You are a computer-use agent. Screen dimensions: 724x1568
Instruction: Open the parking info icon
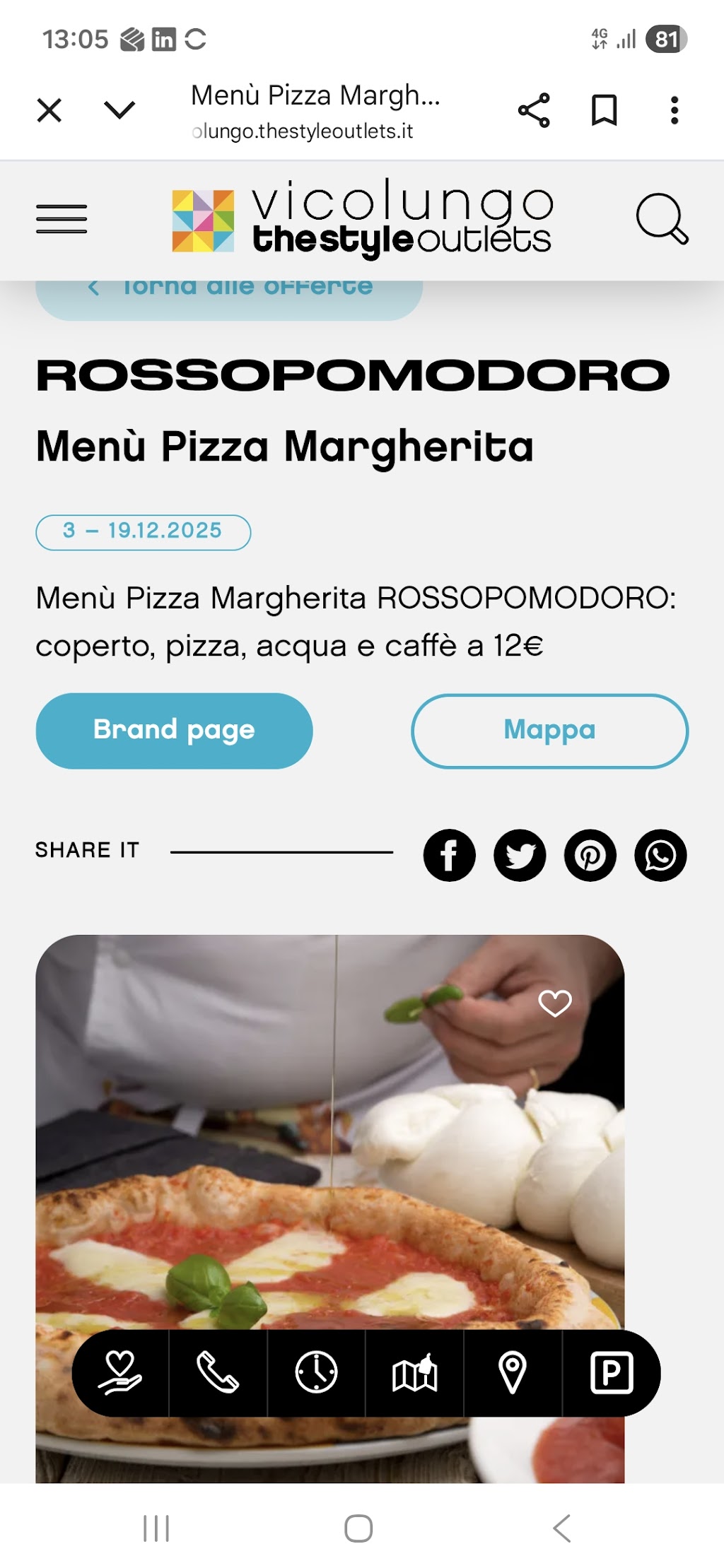click(x=612, y=1373)
